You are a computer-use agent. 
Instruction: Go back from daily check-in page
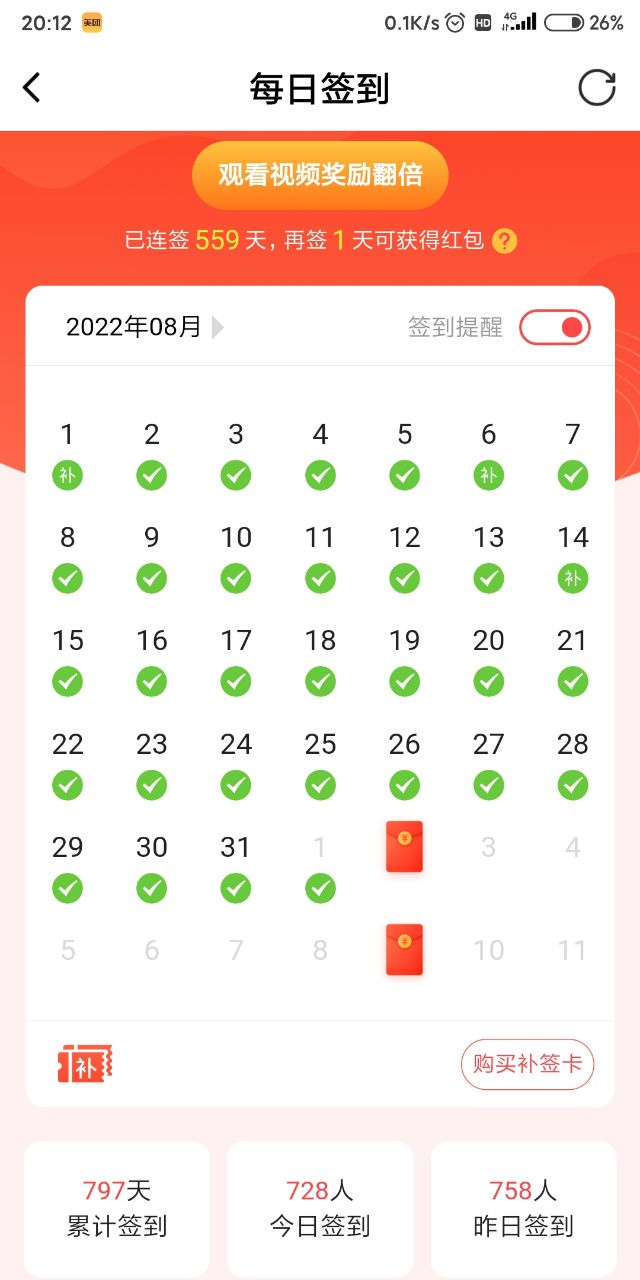pos(32,88)
